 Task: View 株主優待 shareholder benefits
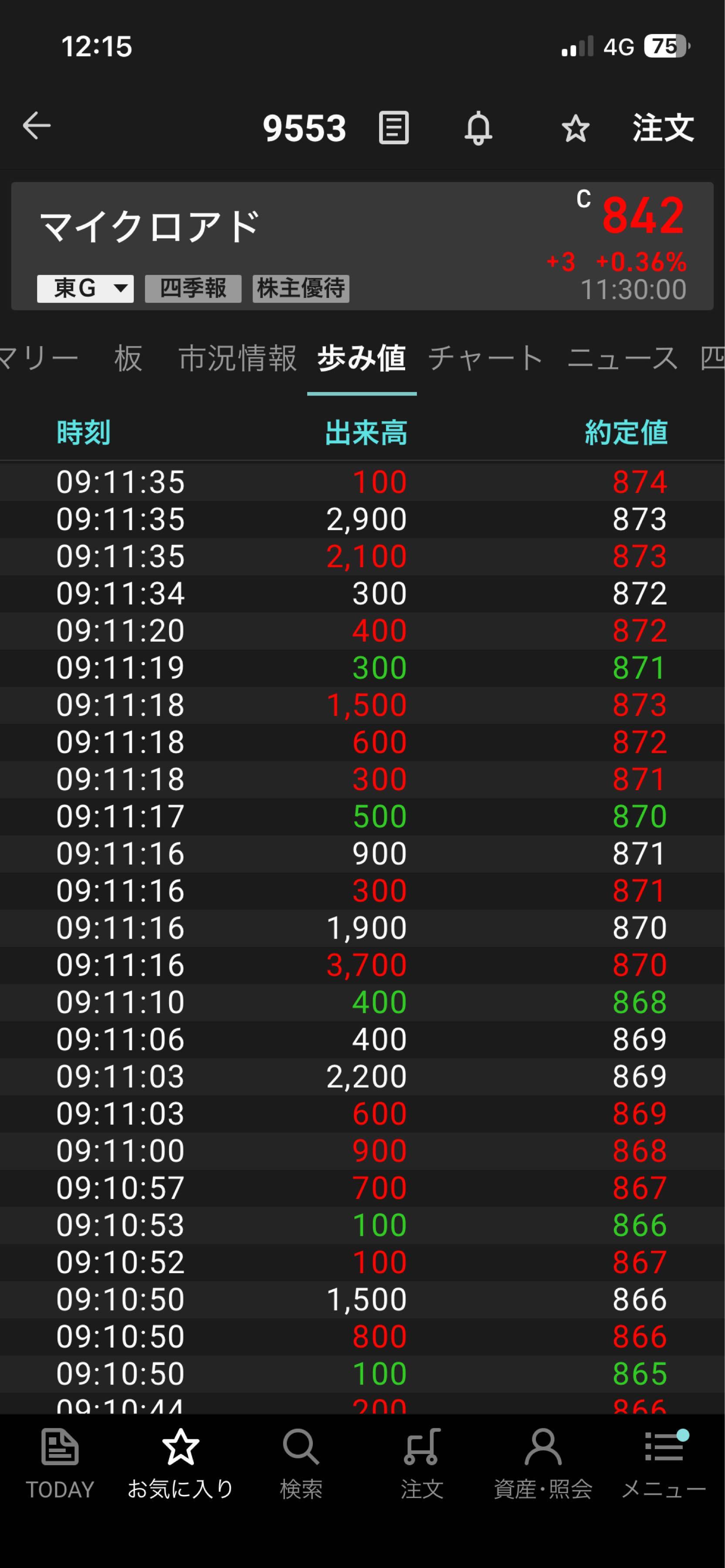pyautogui.click(x=301, y=288)
